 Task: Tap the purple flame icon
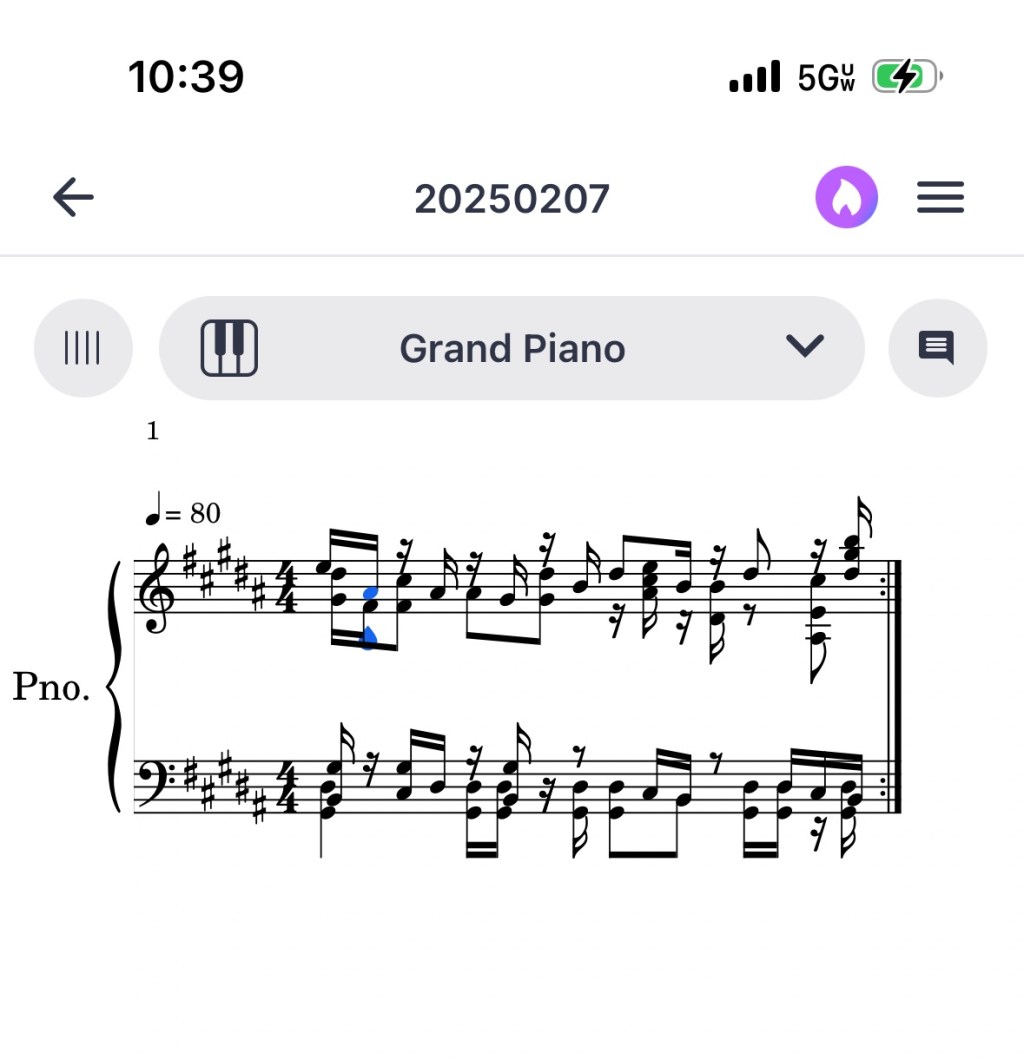click(x=846, y=198)
